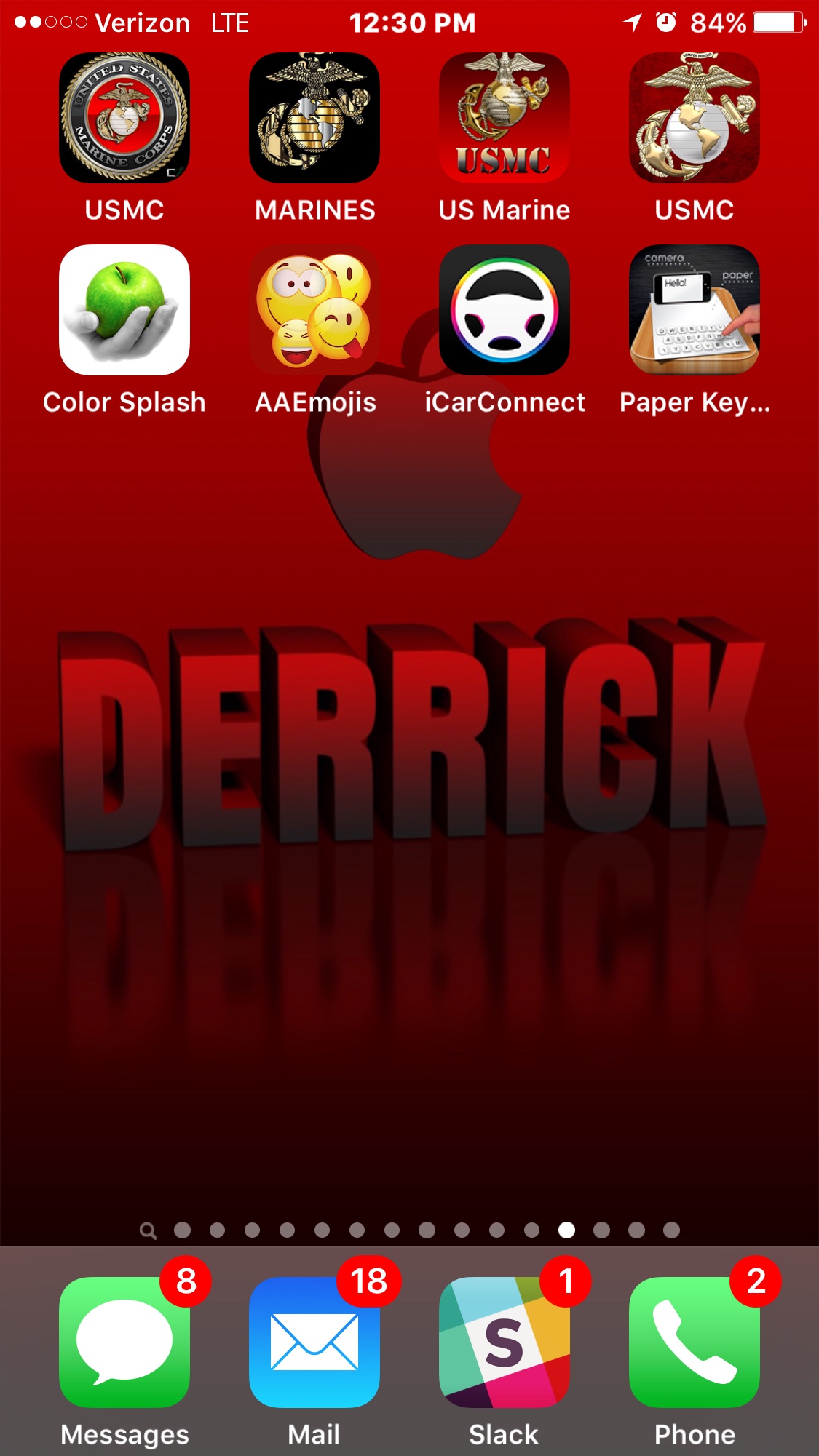
Task: Check Mail with 18 unread
Action: pyautogui.click(x=314, y=1342)
